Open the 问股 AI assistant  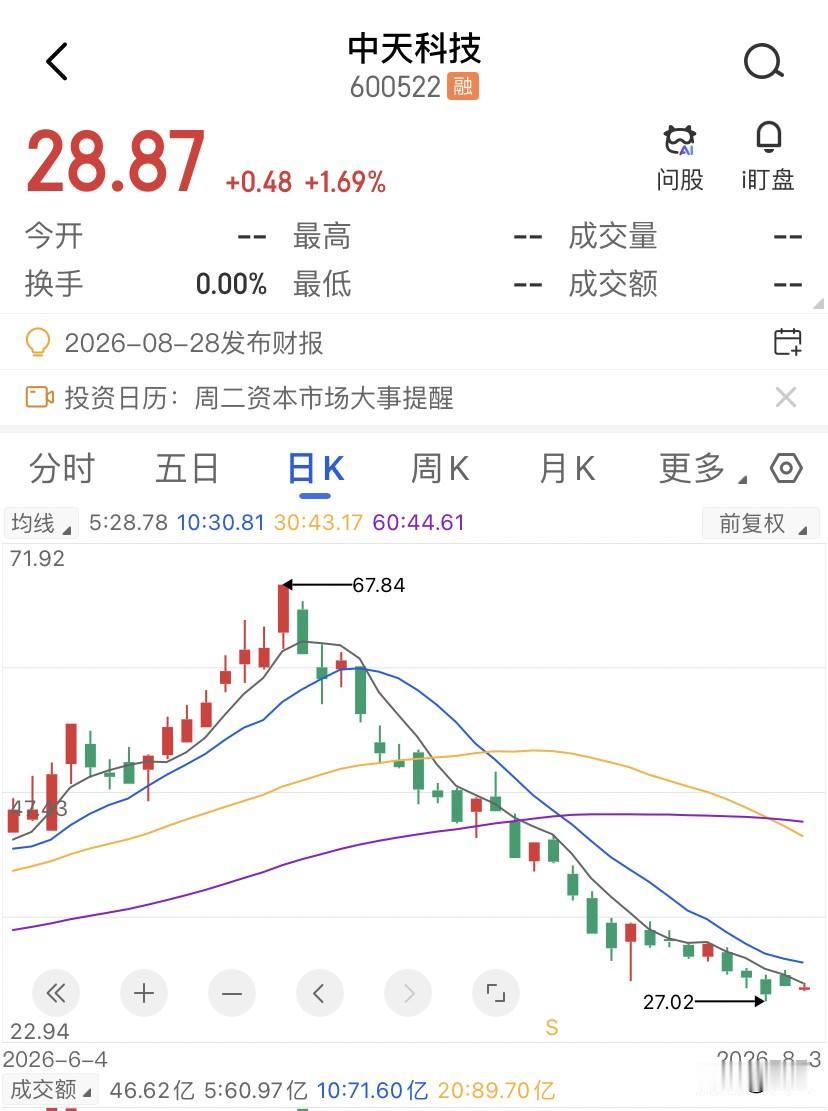[679, 157]
